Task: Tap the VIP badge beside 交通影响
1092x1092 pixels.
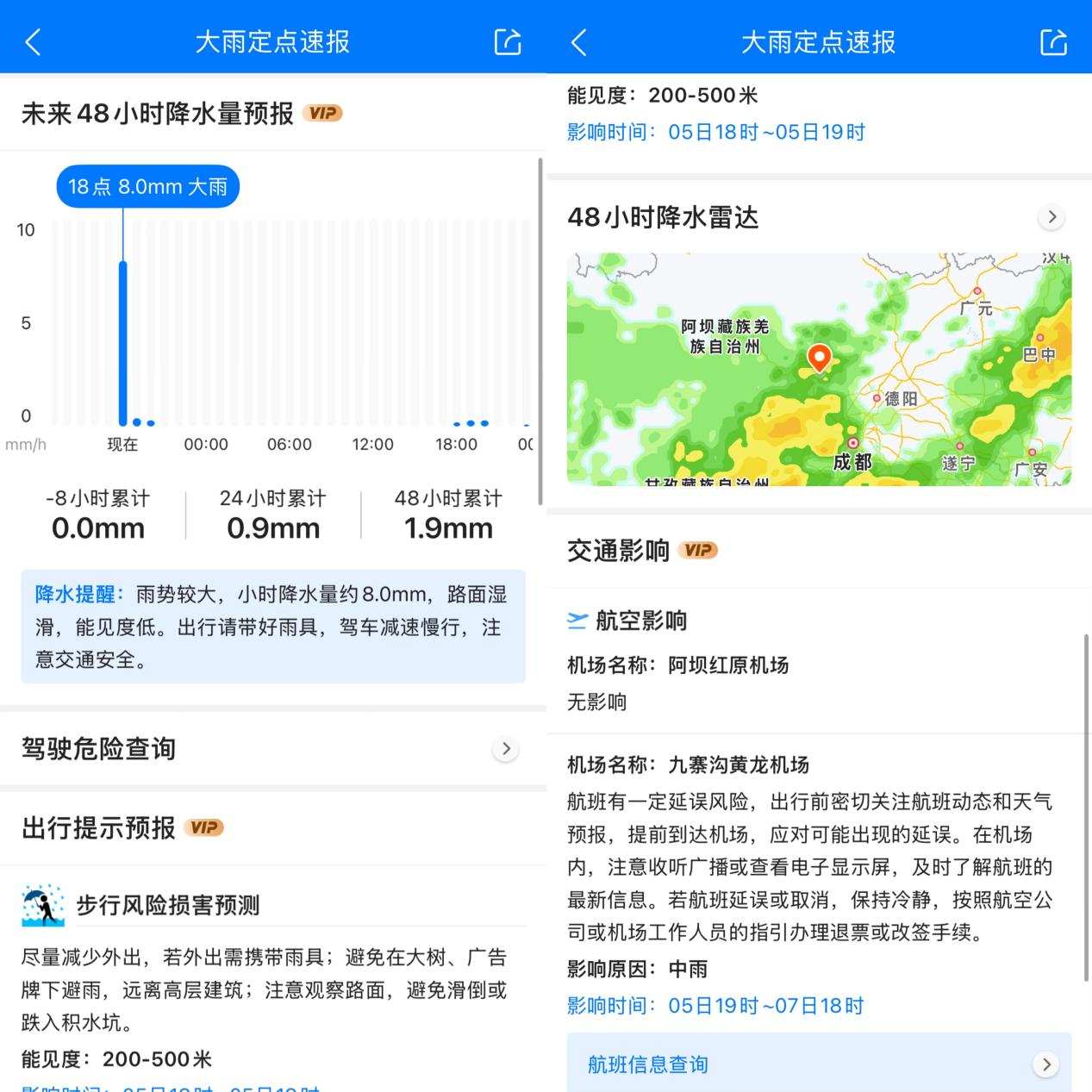Action: 698,550
